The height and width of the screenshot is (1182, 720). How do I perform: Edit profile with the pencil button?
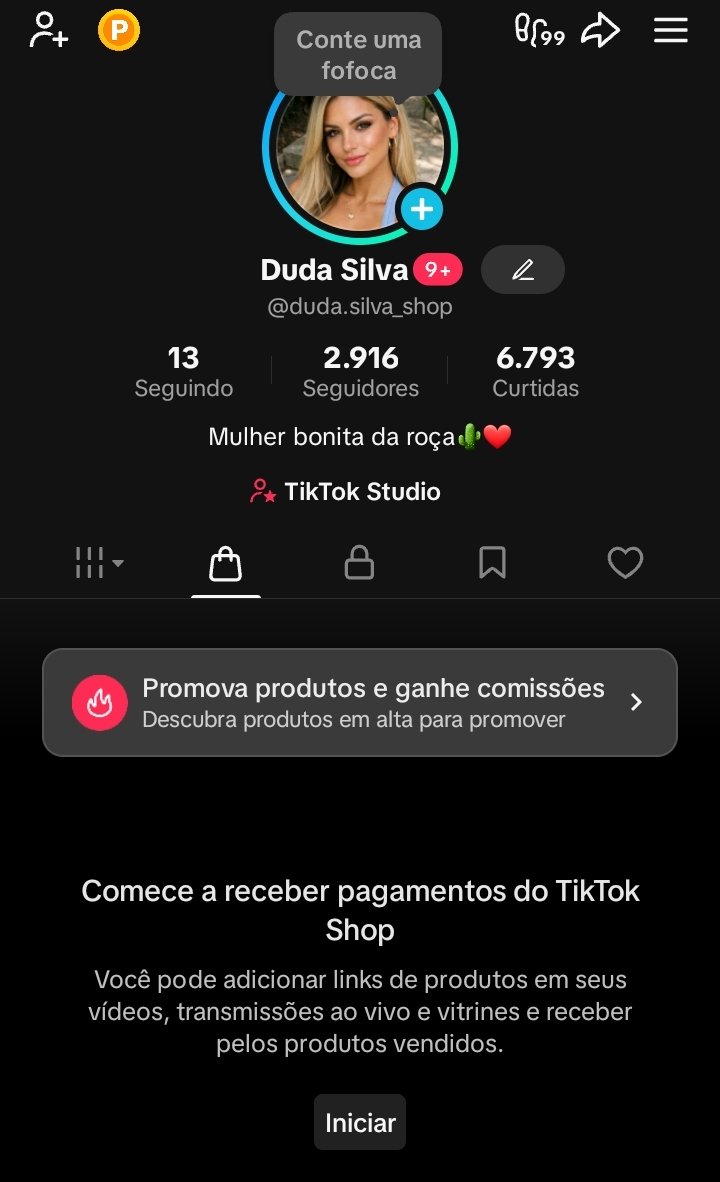523,270
